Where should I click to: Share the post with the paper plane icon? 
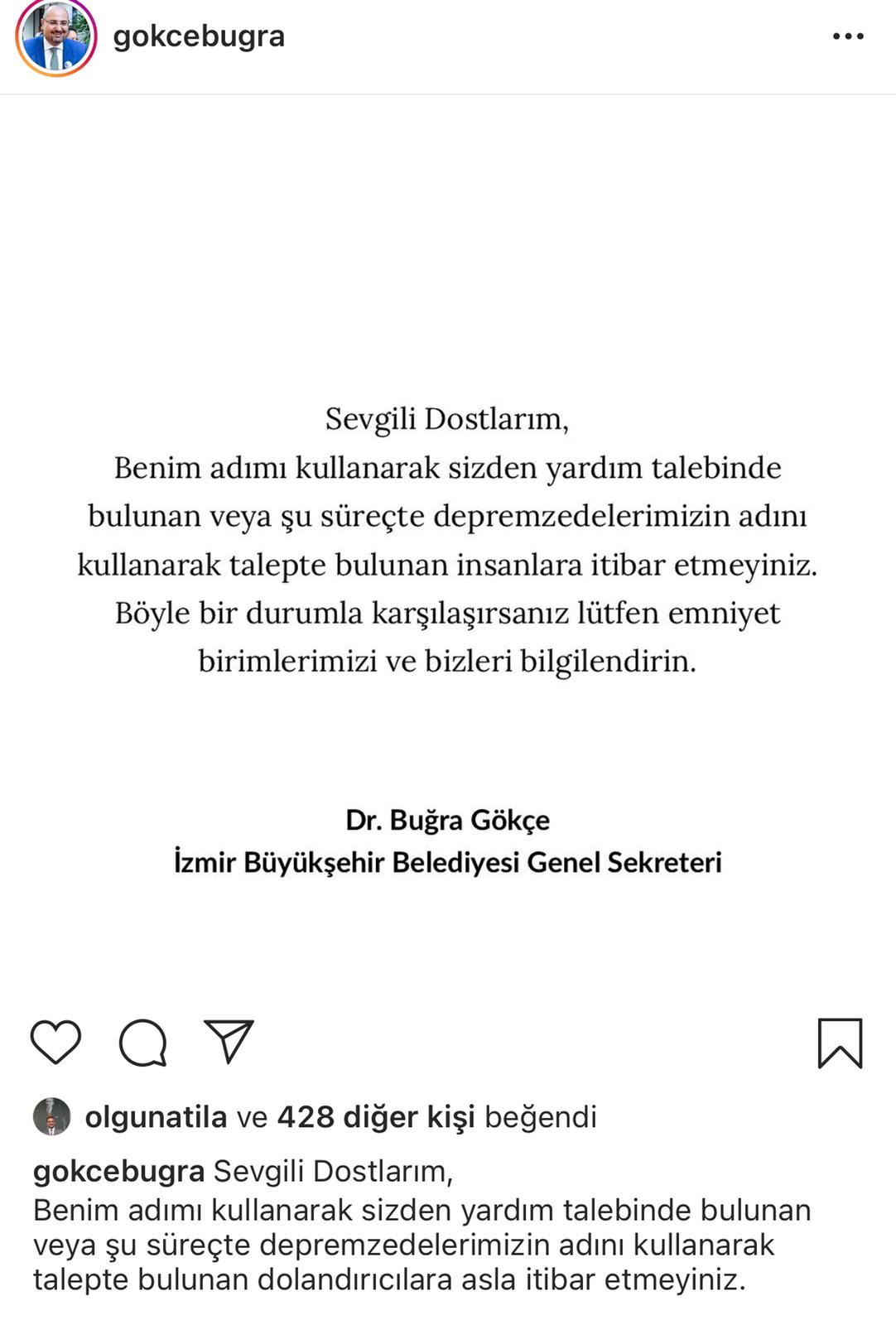coord(229,1041)
